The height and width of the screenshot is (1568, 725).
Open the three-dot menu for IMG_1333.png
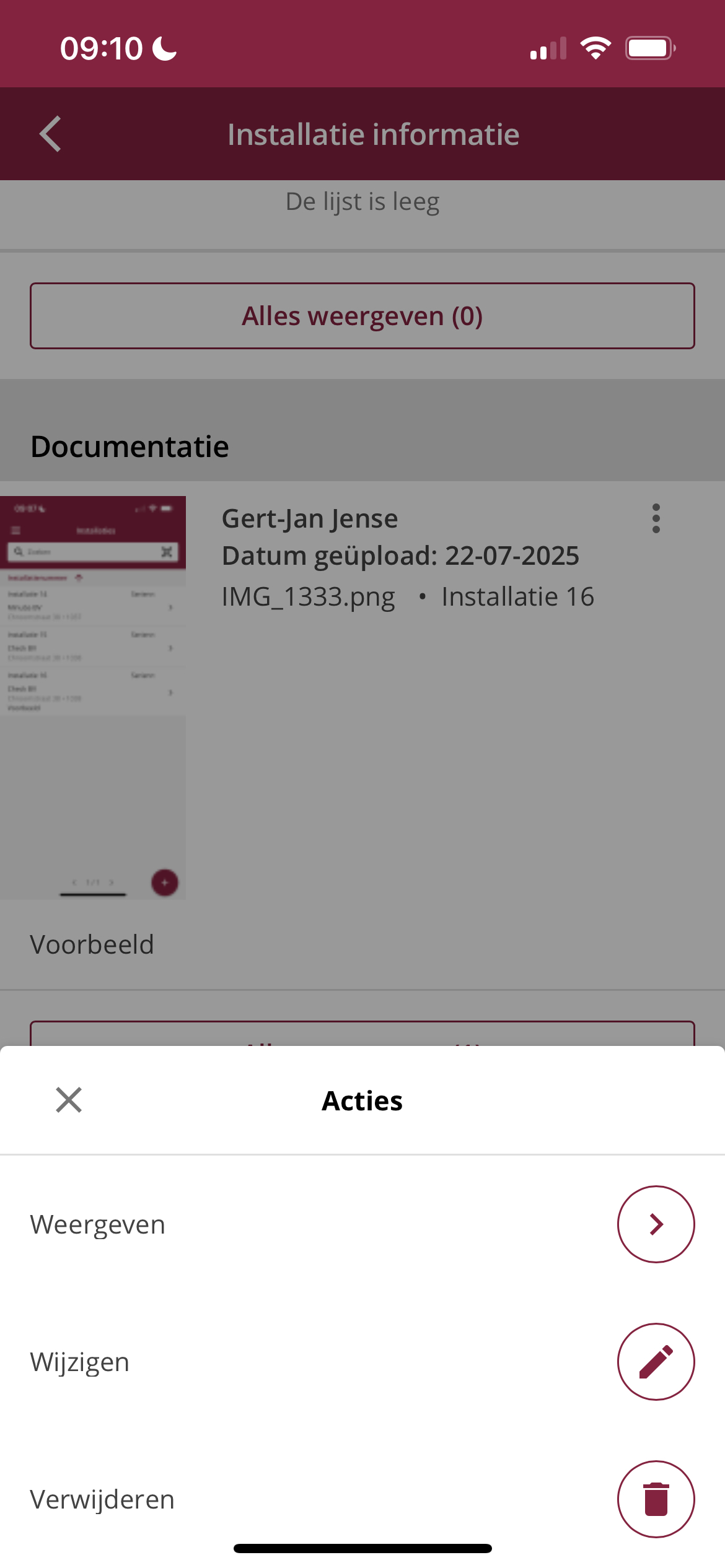656,518
